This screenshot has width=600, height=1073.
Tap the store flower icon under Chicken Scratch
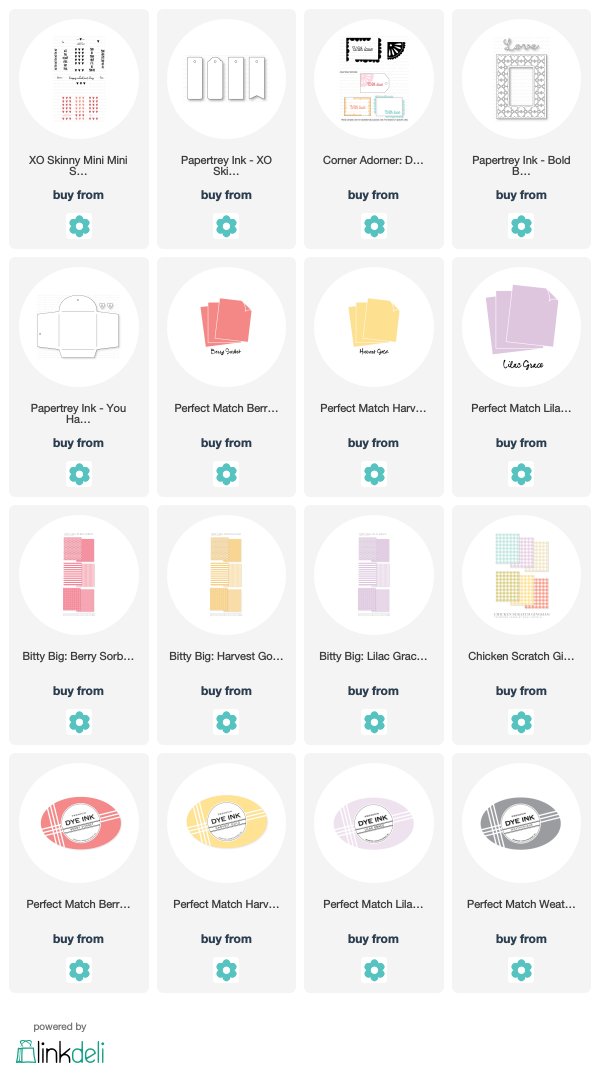[x=521, y=722]
